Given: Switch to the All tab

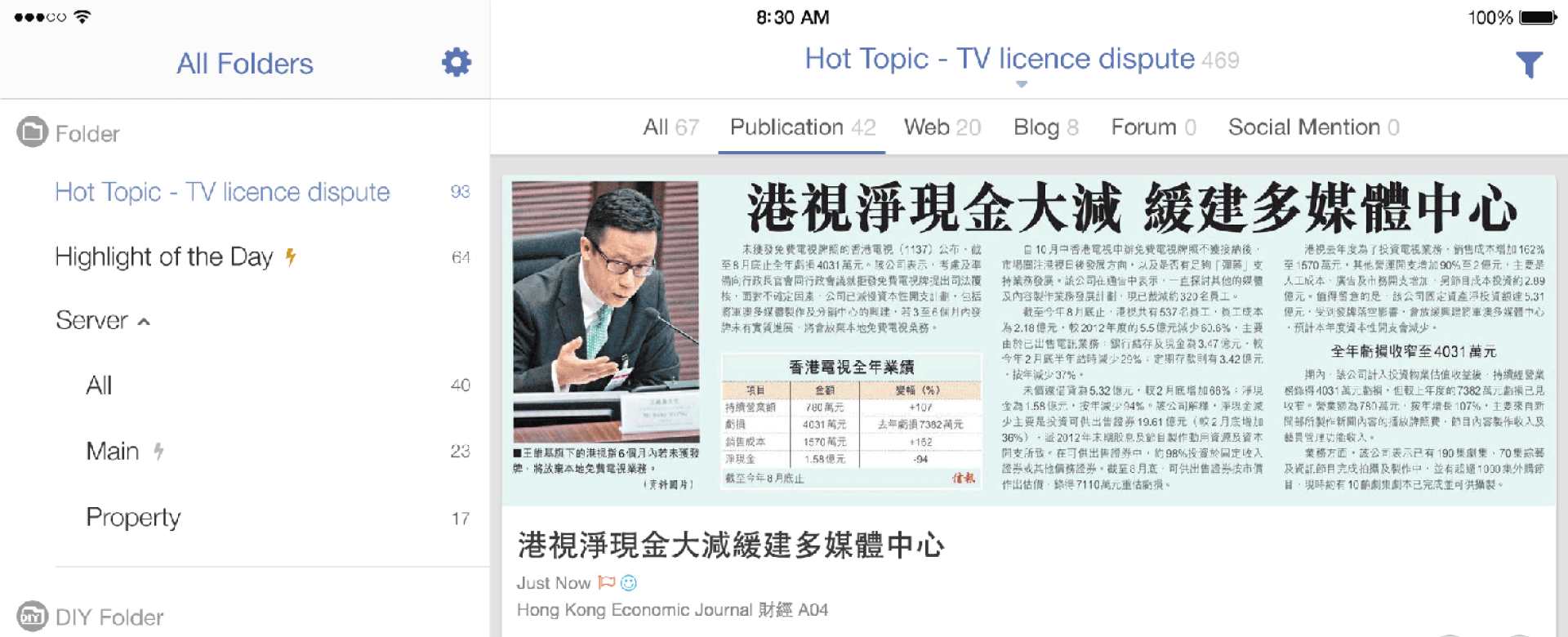Looking at the screenshot, I should (670, 127).
